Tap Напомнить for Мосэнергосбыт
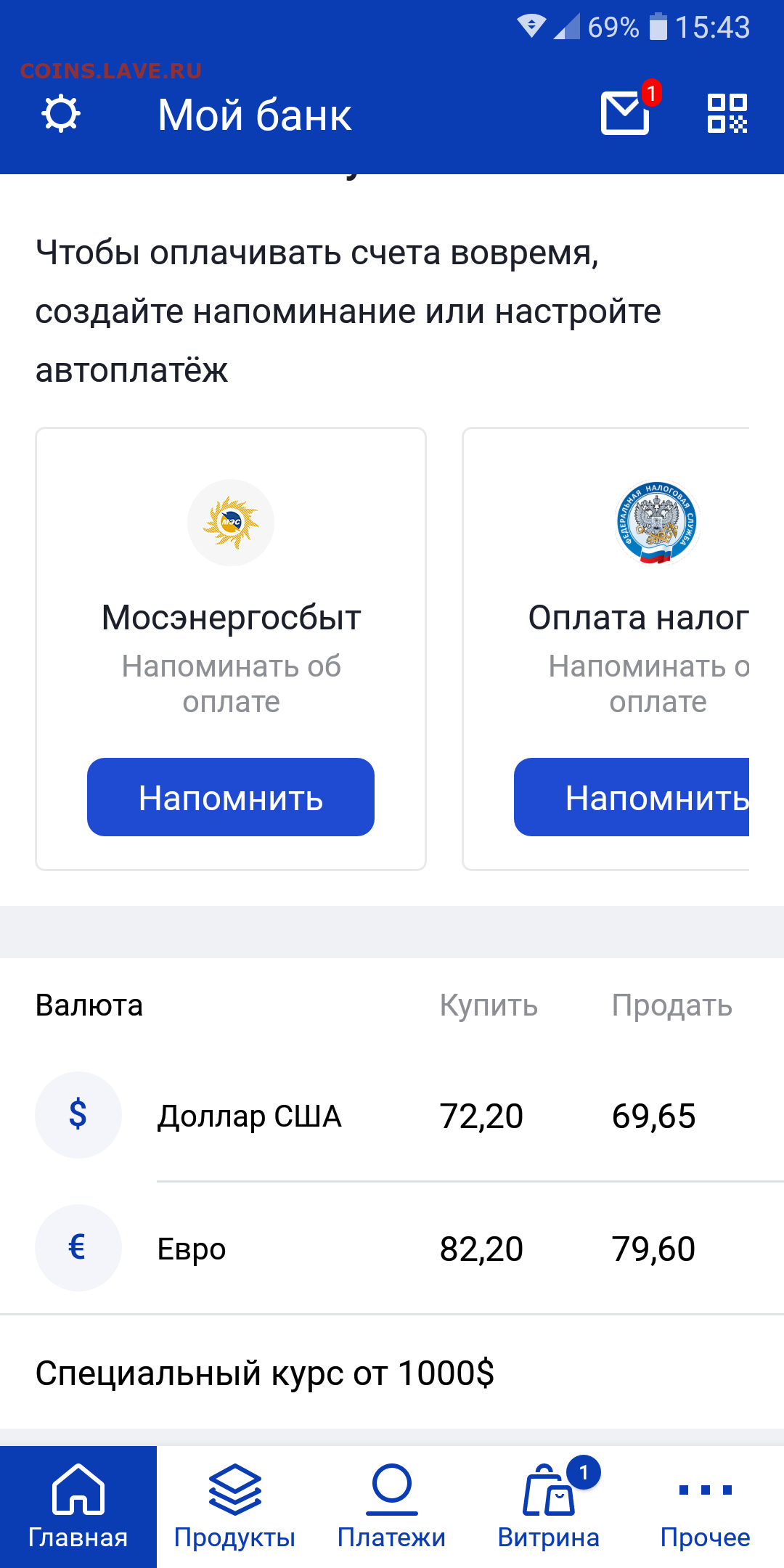 [x=231, y=797]
